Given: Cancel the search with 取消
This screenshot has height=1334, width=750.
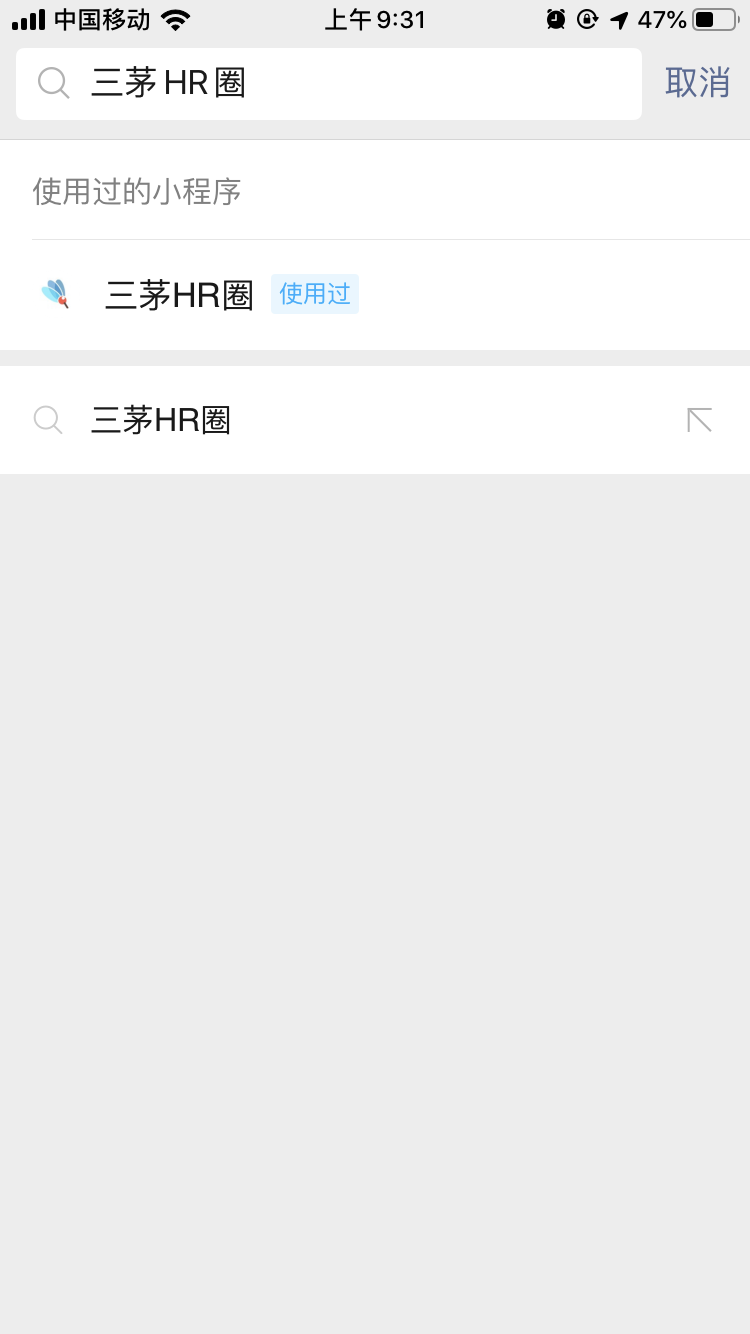Looking at the screenshot, I should pyautogui.click(x=698, y=83).
